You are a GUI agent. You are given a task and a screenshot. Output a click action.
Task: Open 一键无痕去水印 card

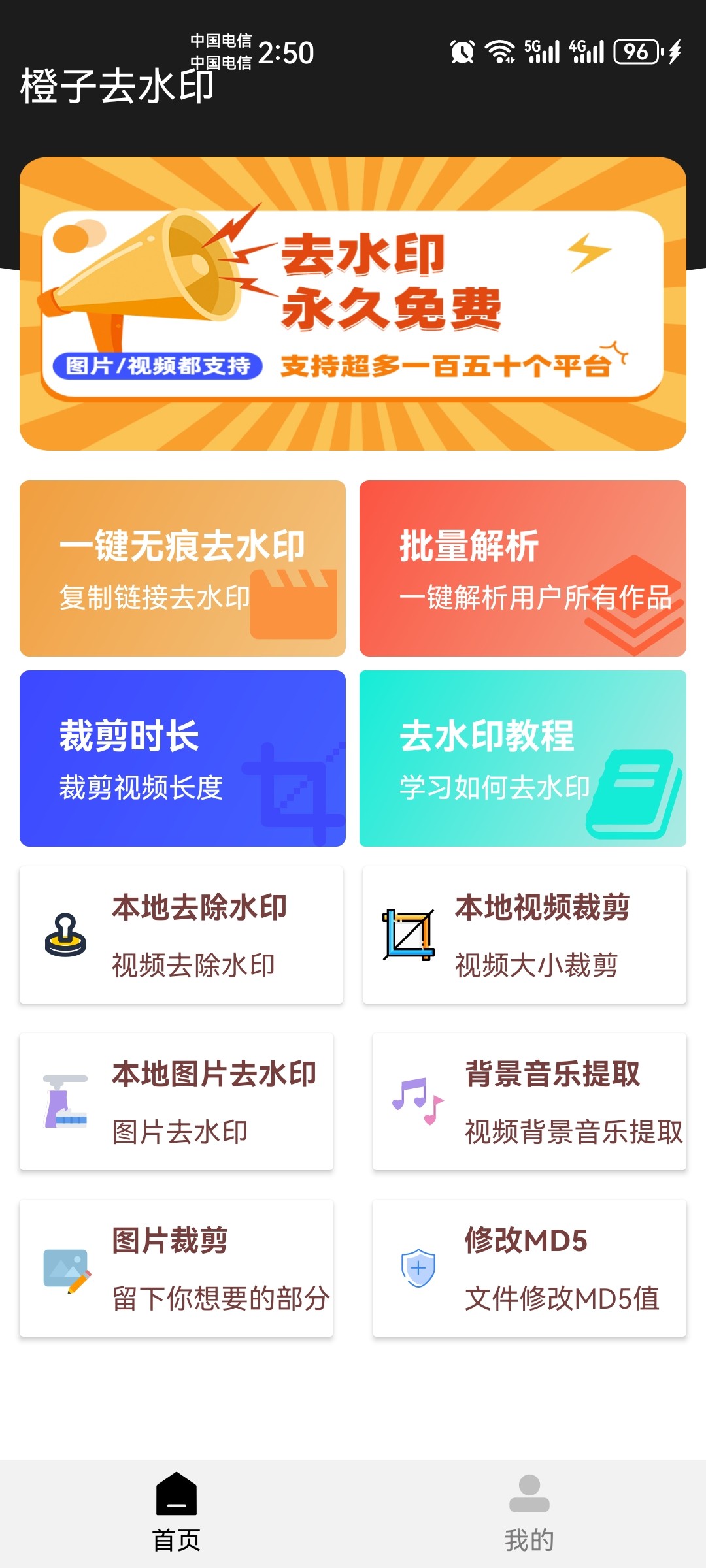click(x=182, y=568)
